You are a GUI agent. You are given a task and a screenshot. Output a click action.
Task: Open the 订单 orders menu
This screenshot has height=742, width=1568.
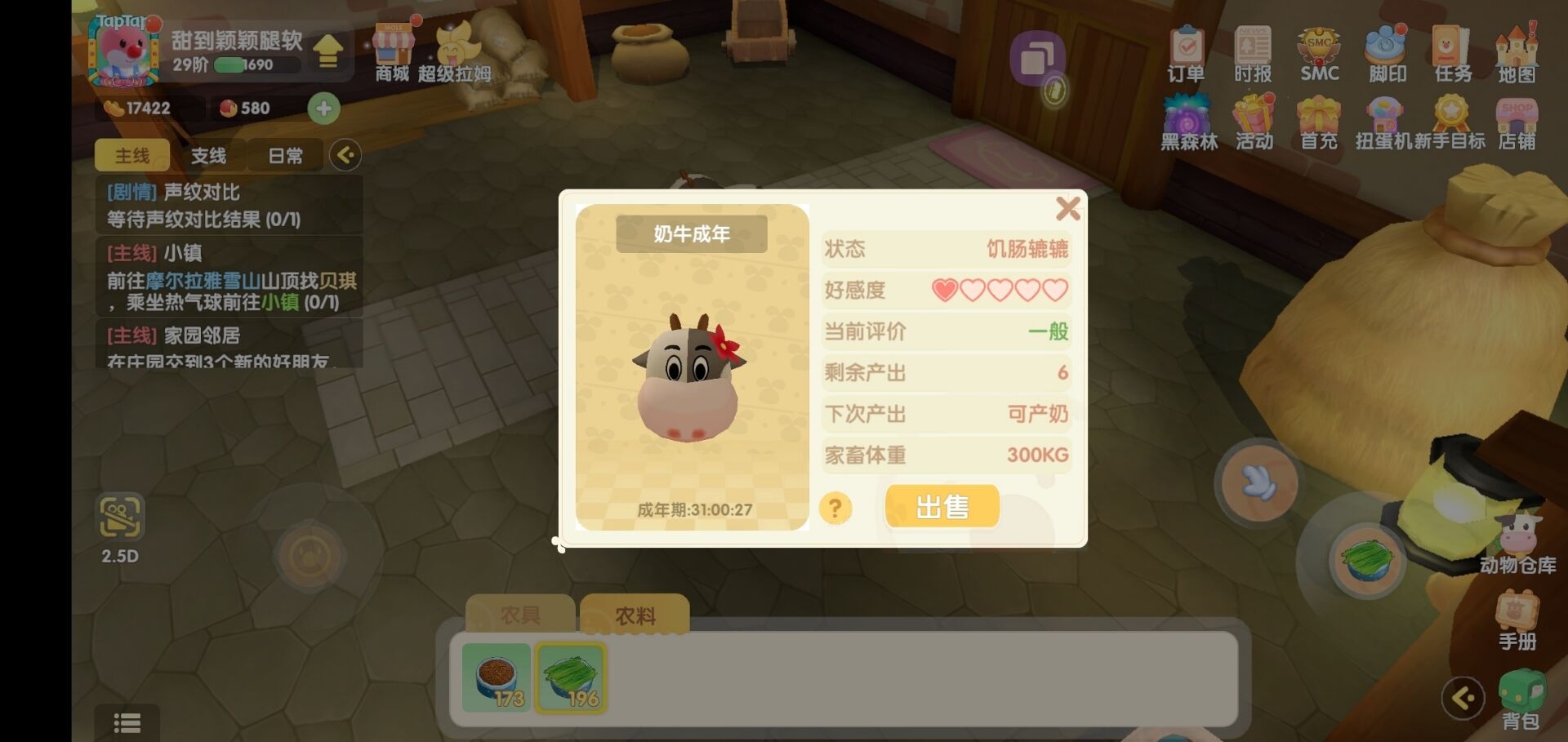(1186, 54)
